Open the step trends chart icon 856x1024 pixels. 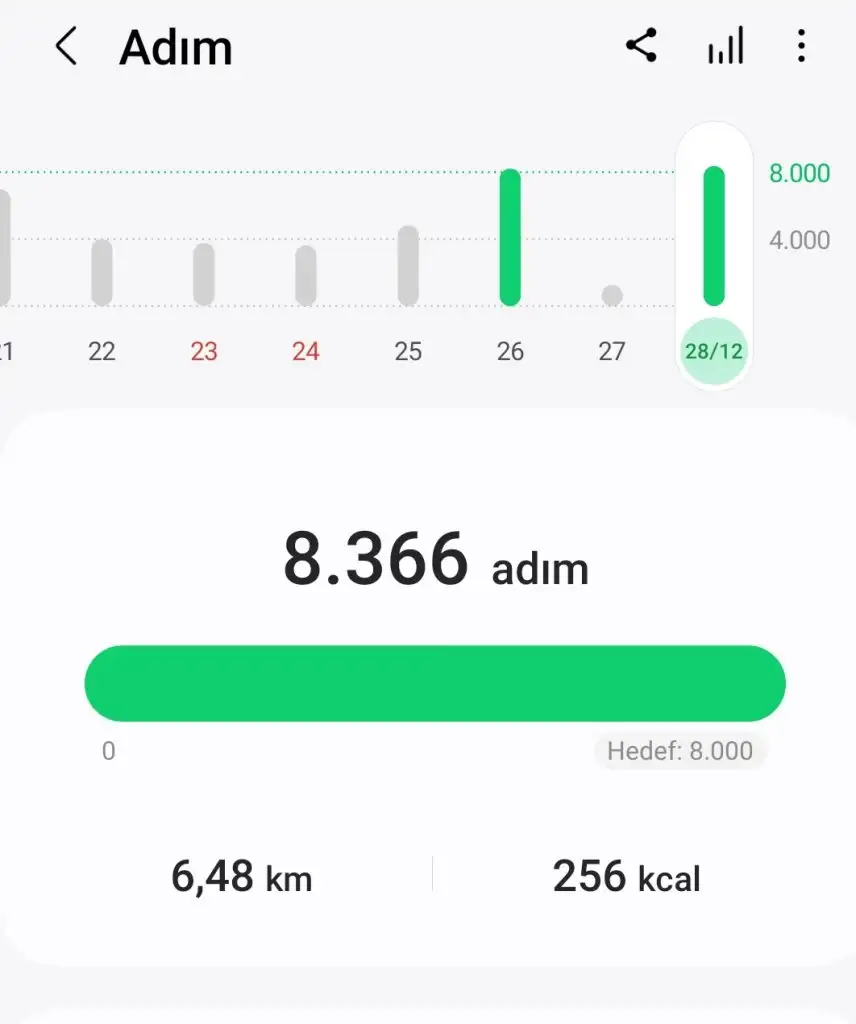(726, 47)
